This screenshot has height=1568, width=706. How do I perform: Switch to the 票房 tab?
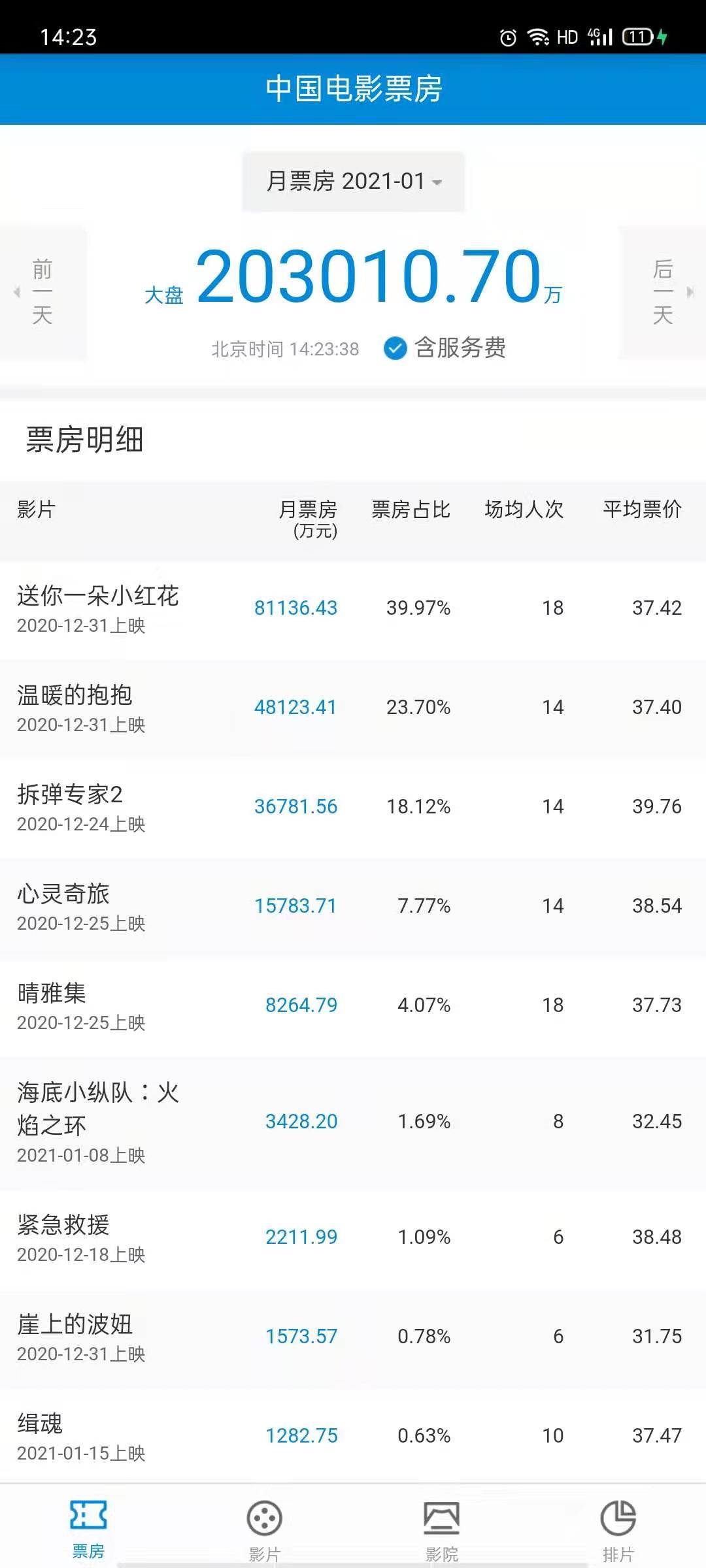tap(88, 1516)
